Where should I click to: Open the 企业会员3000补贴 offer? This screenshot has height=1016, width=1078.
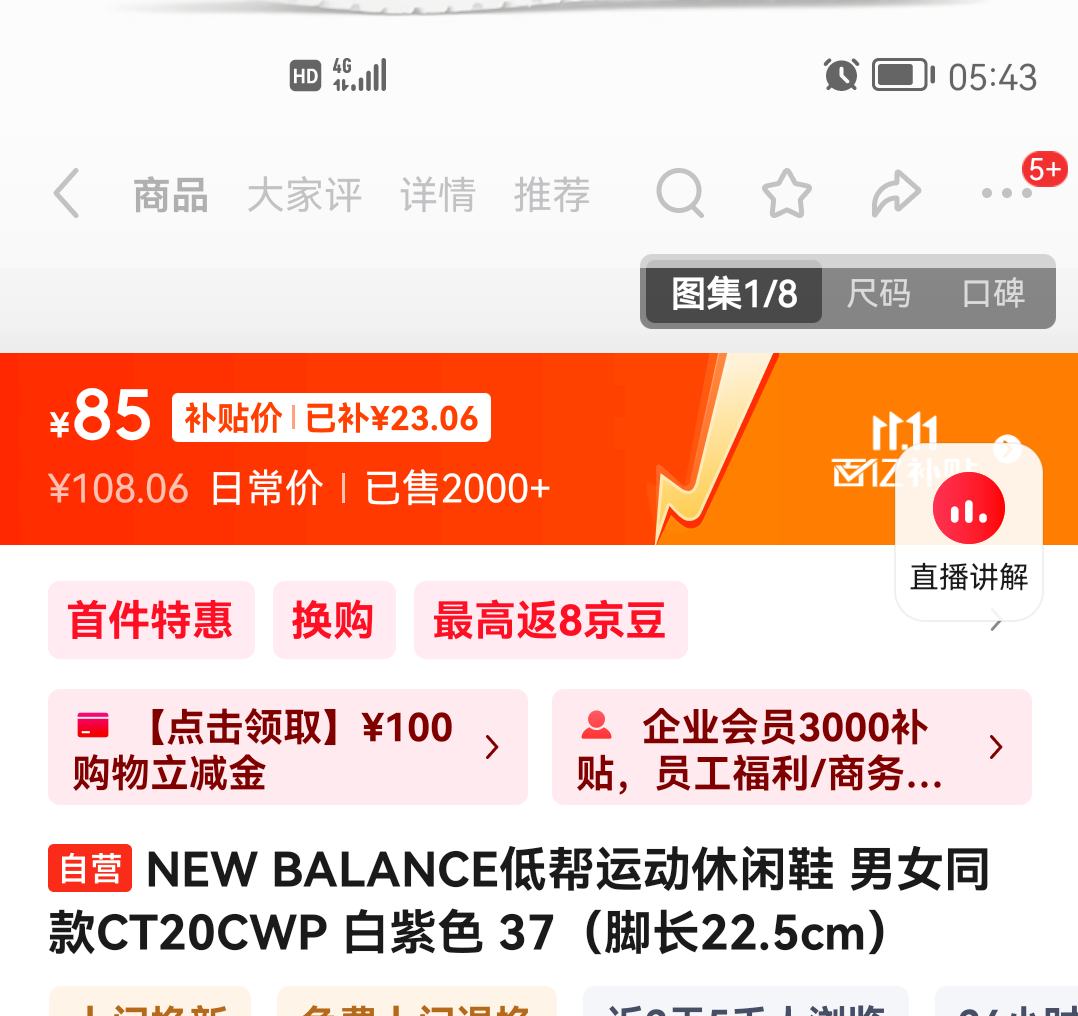tap(791, 748)
